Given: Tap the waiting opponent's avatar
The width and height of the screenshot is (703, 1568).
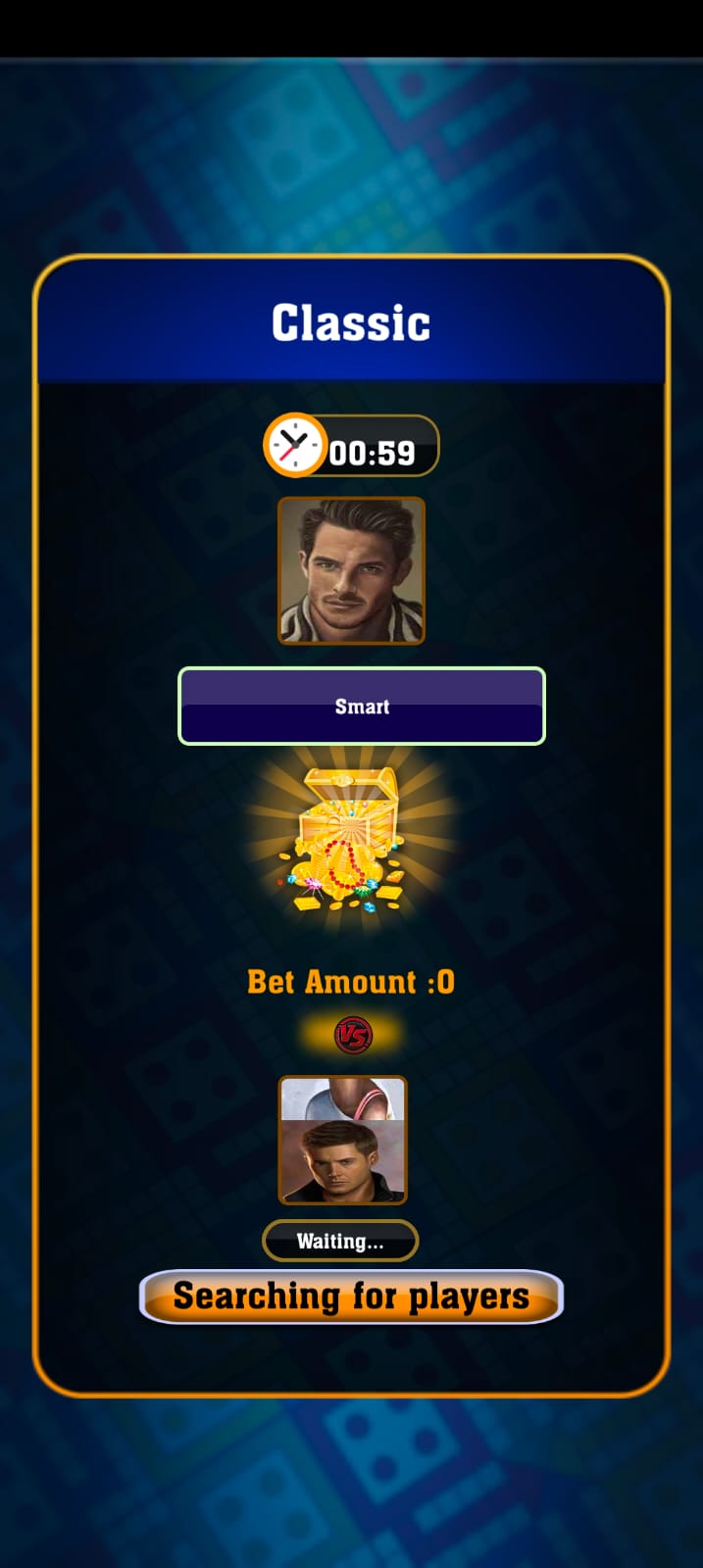Looking at the screenshot, I should (342, 1140).
